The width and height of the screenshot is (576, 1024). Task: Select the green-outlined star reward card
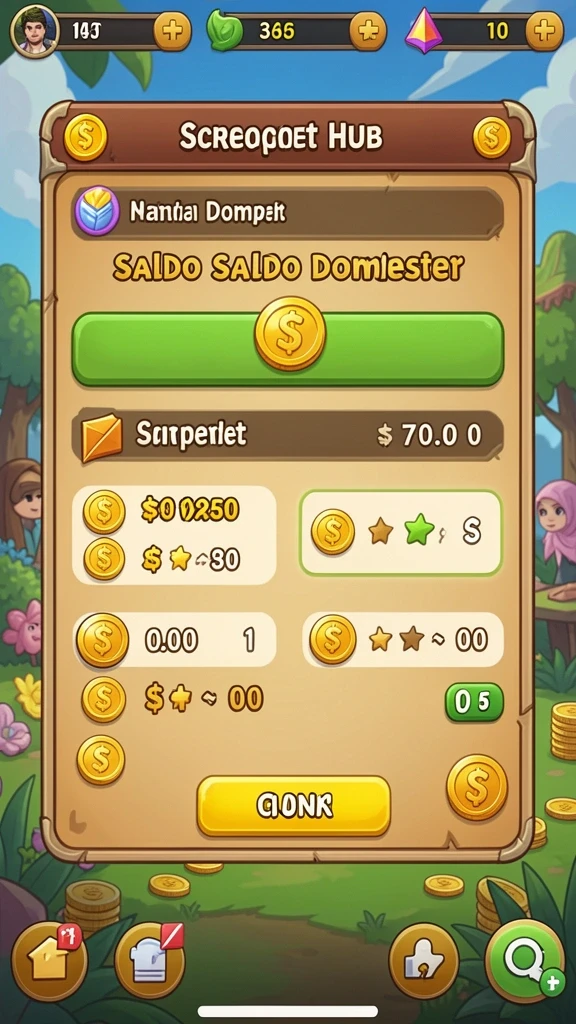(400, 533)
